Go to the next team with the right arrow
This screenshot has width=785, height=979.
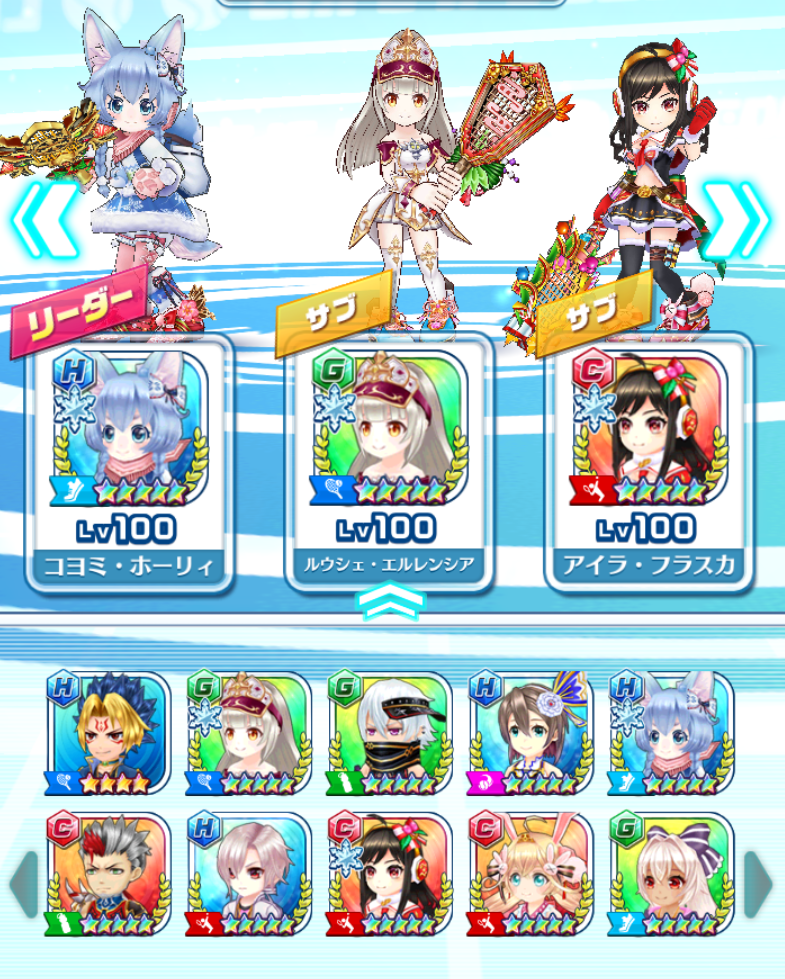point(738,220)
